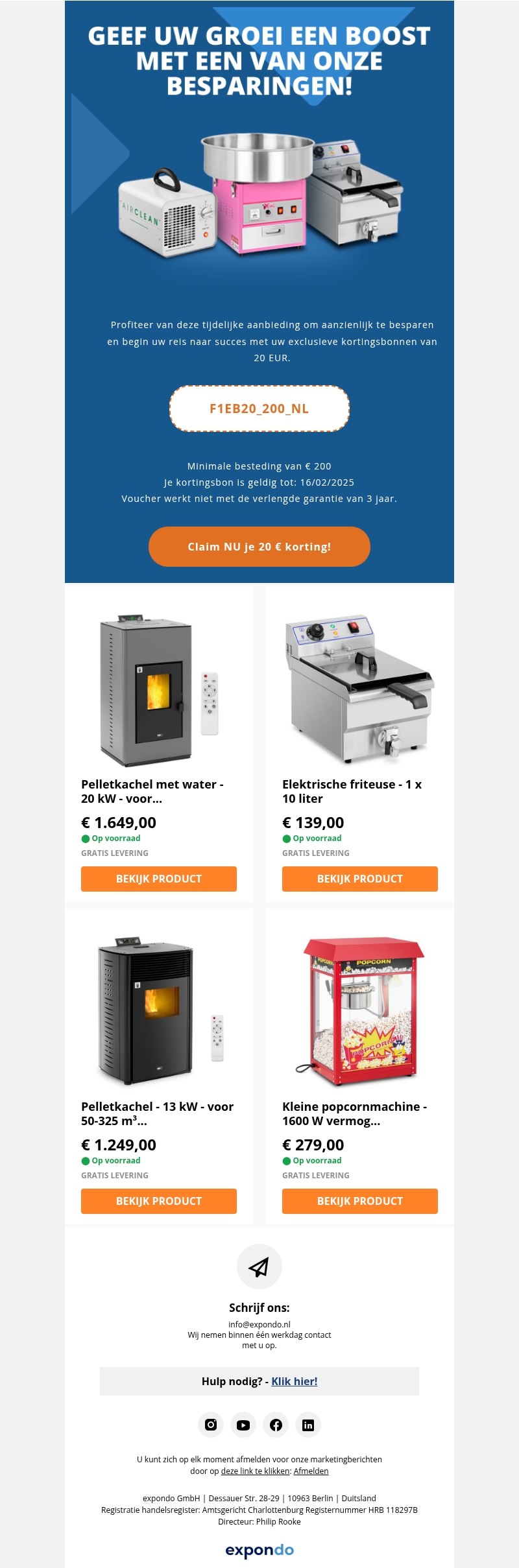Open the Pelletkachel met water product image
This screenshot has width=519, height=1568.
click(159, 689)
